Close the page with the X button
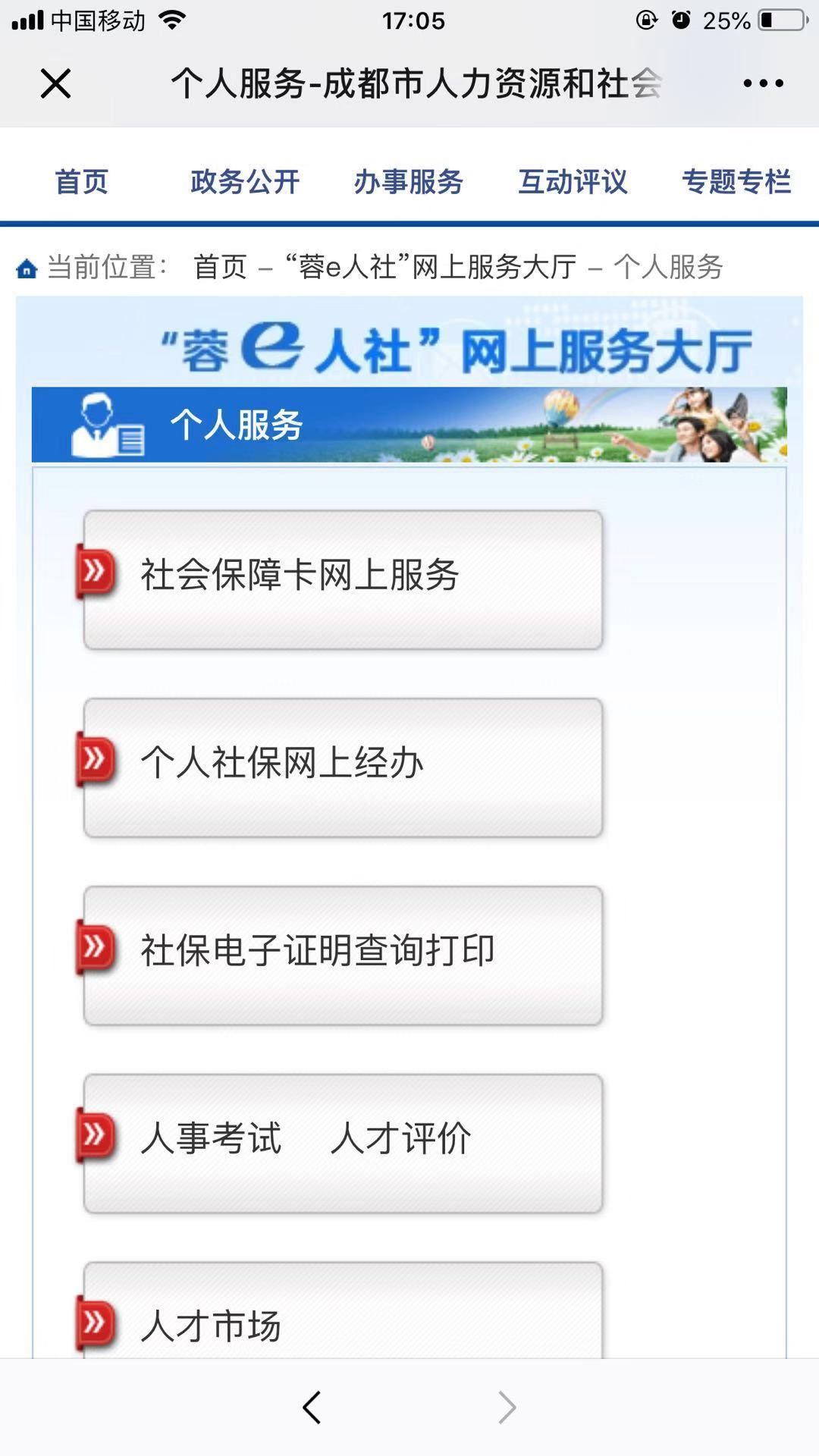 pyautogui.click(x=53, y=85)
